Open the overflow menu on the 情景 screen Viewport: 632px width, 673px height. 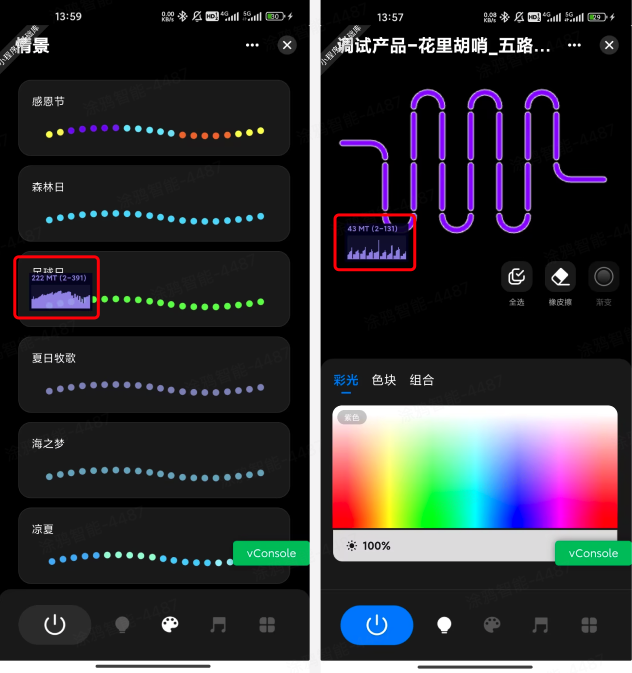pos(252,45)
